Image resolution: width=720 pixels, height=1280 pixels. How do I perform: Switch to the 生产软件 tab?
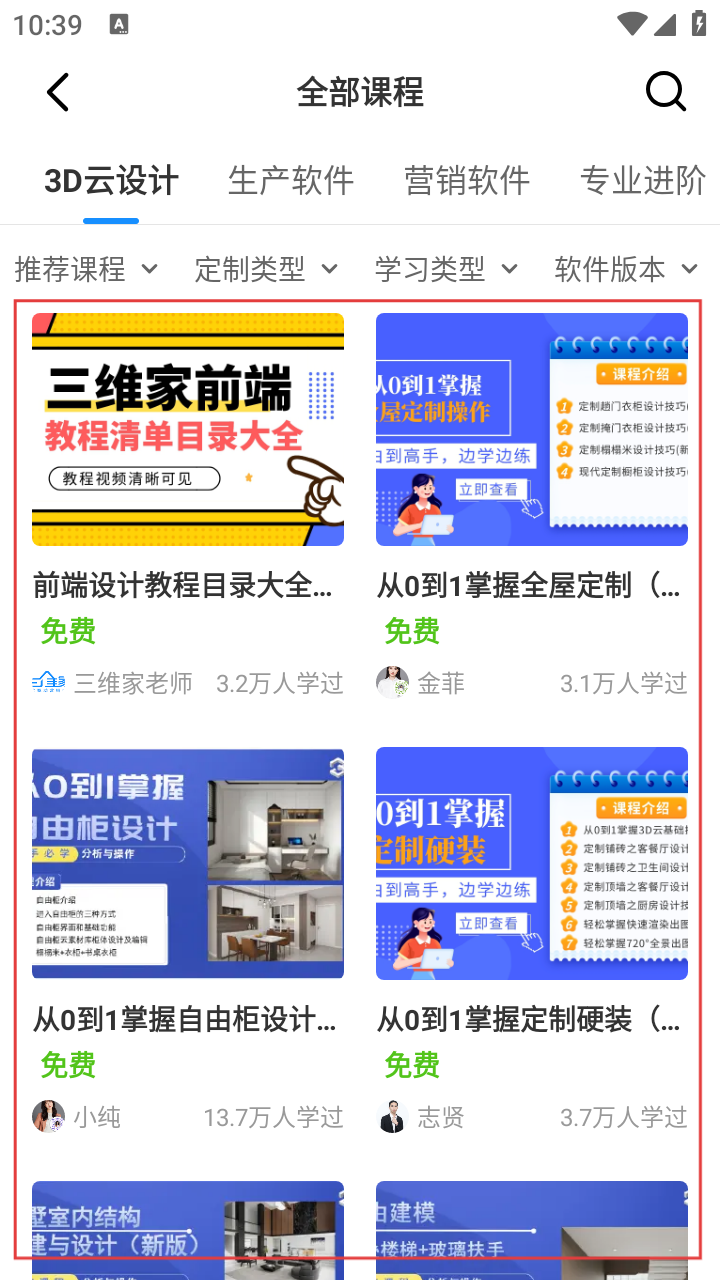point(290,181)
